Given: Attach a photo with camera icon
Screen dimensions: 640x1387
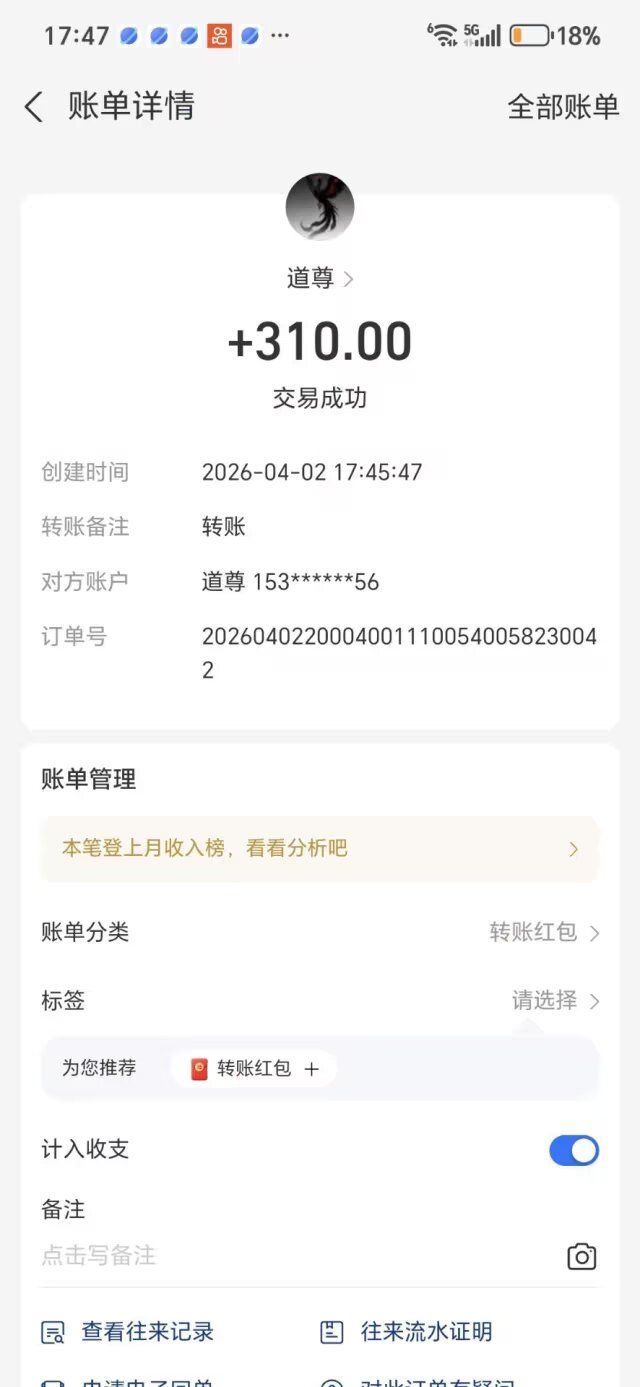Looking at the screenshot, I should (x=581, y=1257).
